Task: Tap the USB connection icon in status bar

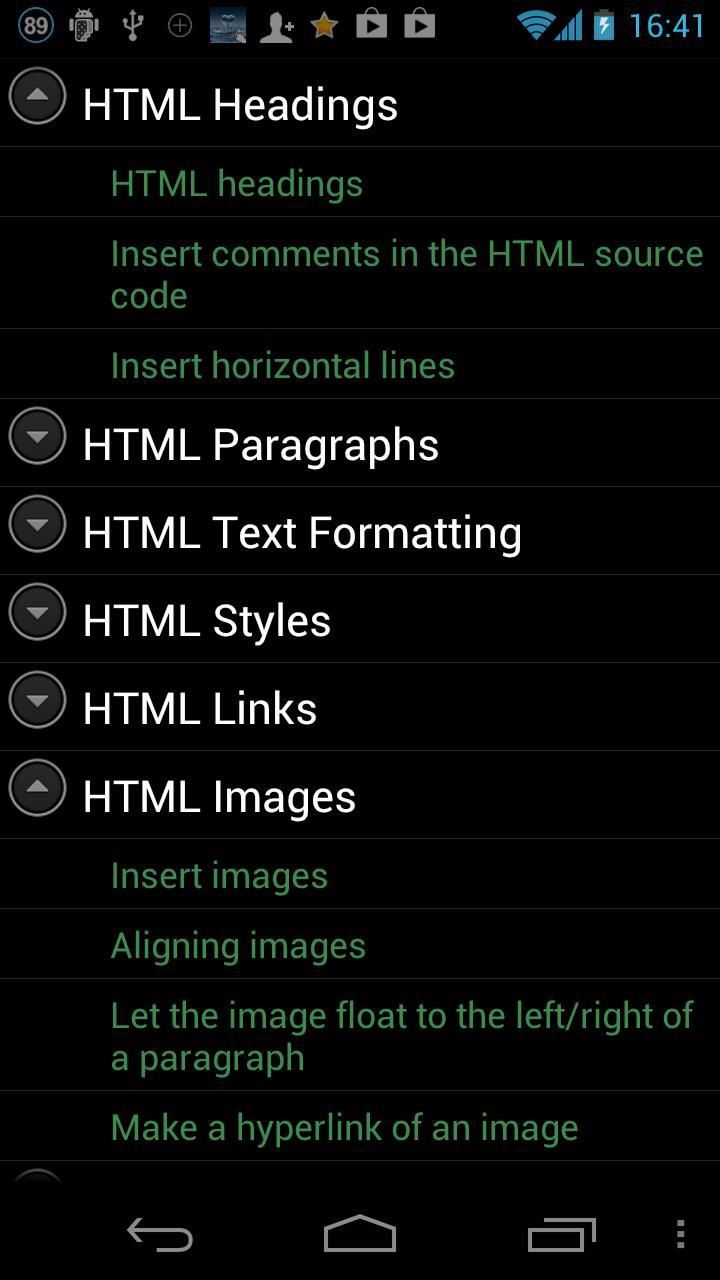Action: 134,24
